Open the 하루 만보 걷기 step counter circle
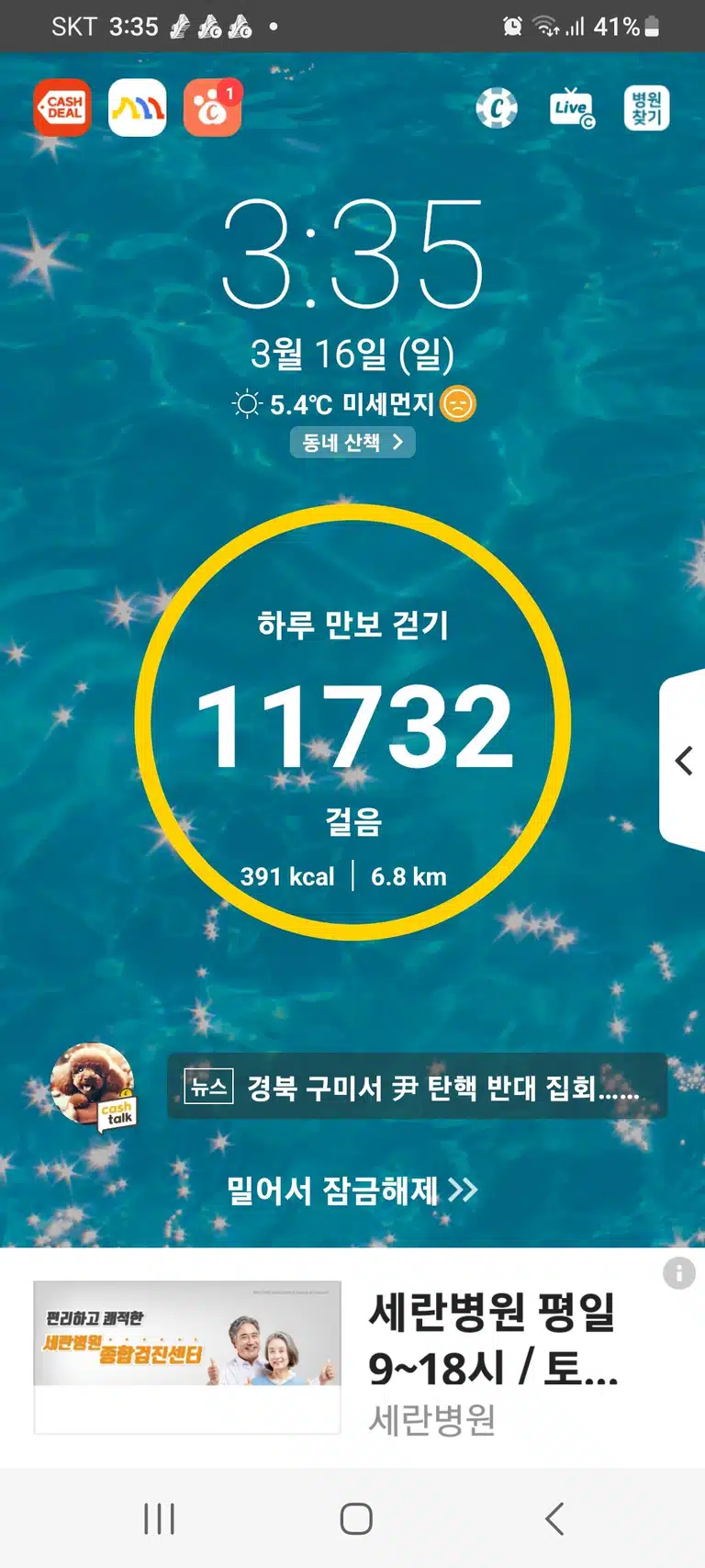This screenshot has width=705, height=1568. coord(353,722)
